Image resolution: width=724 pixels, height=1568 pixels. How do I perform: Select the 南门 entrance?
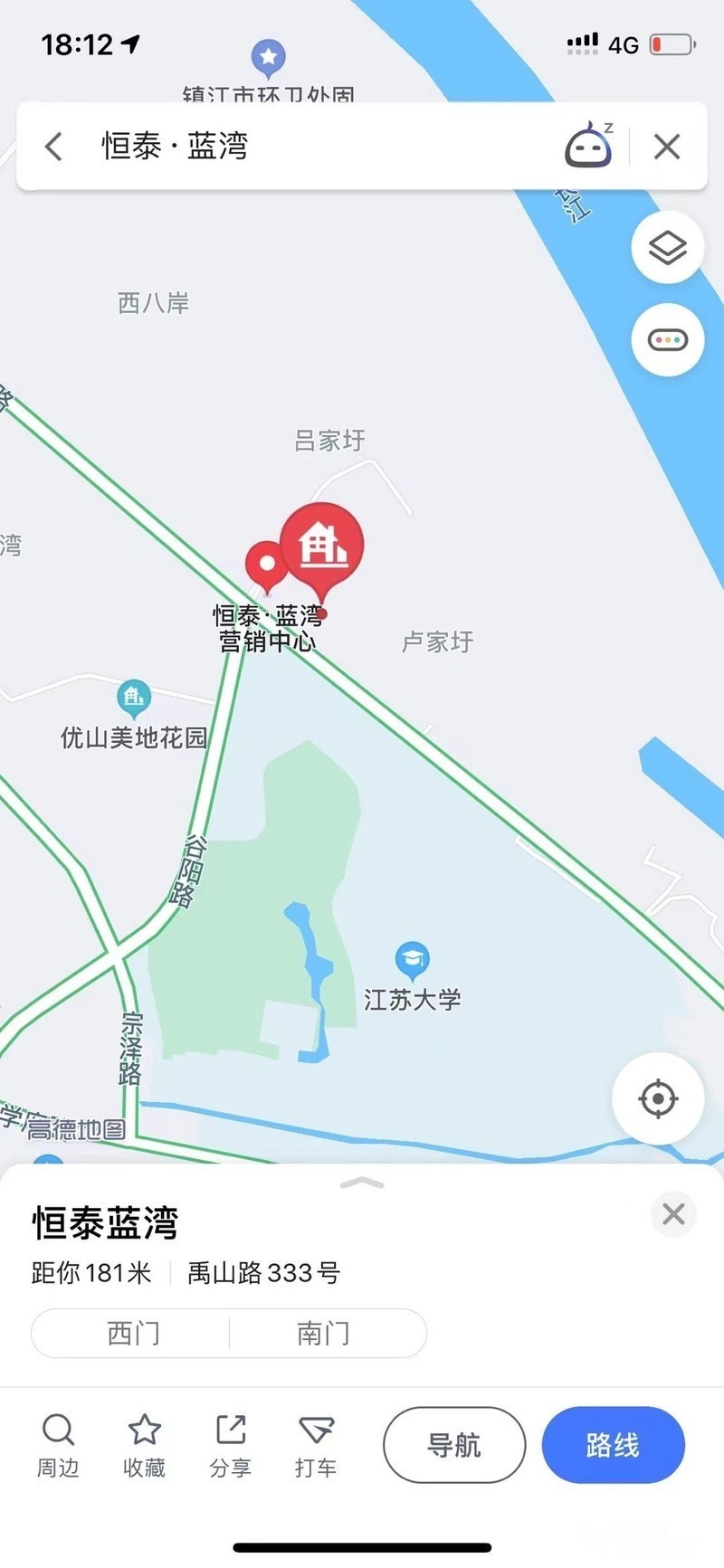[x=324, y=1333]
